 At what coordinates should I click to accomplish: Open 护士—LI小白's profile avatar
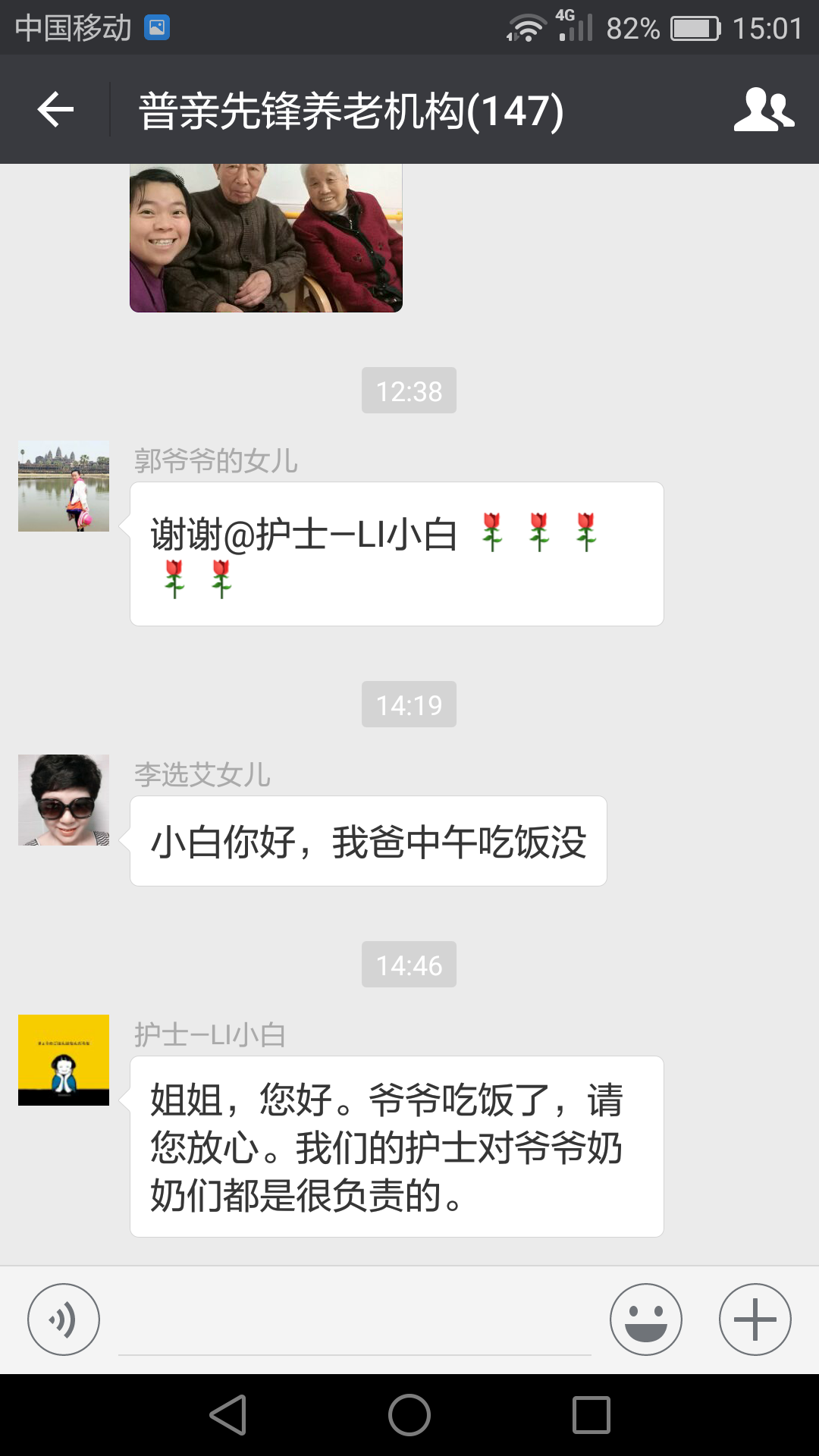(64, 1060)
